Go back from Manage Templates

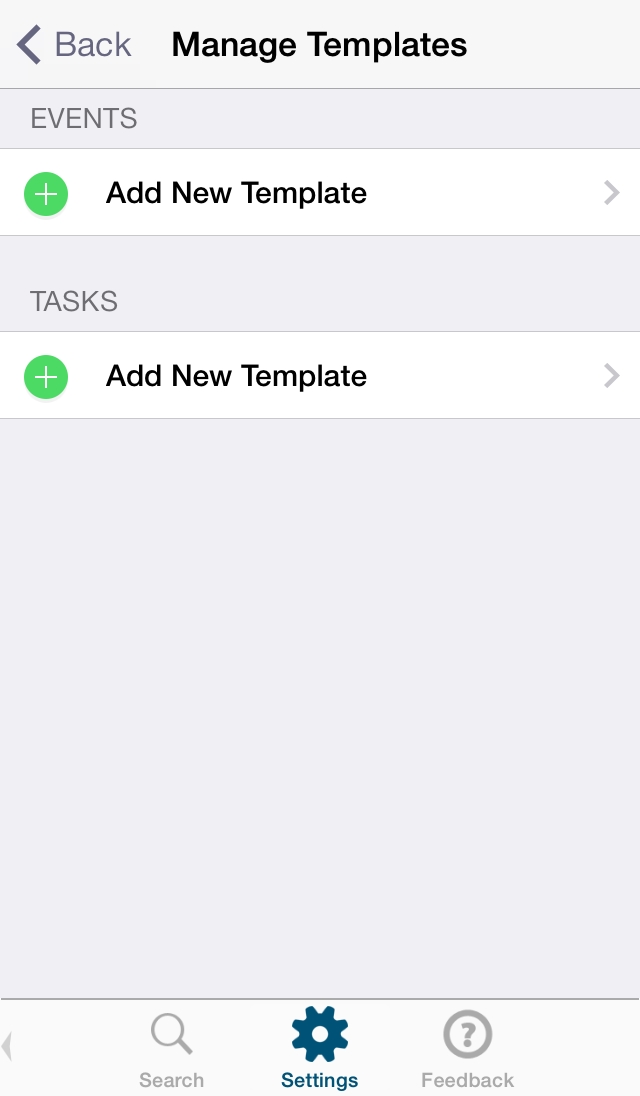[74, 45]
